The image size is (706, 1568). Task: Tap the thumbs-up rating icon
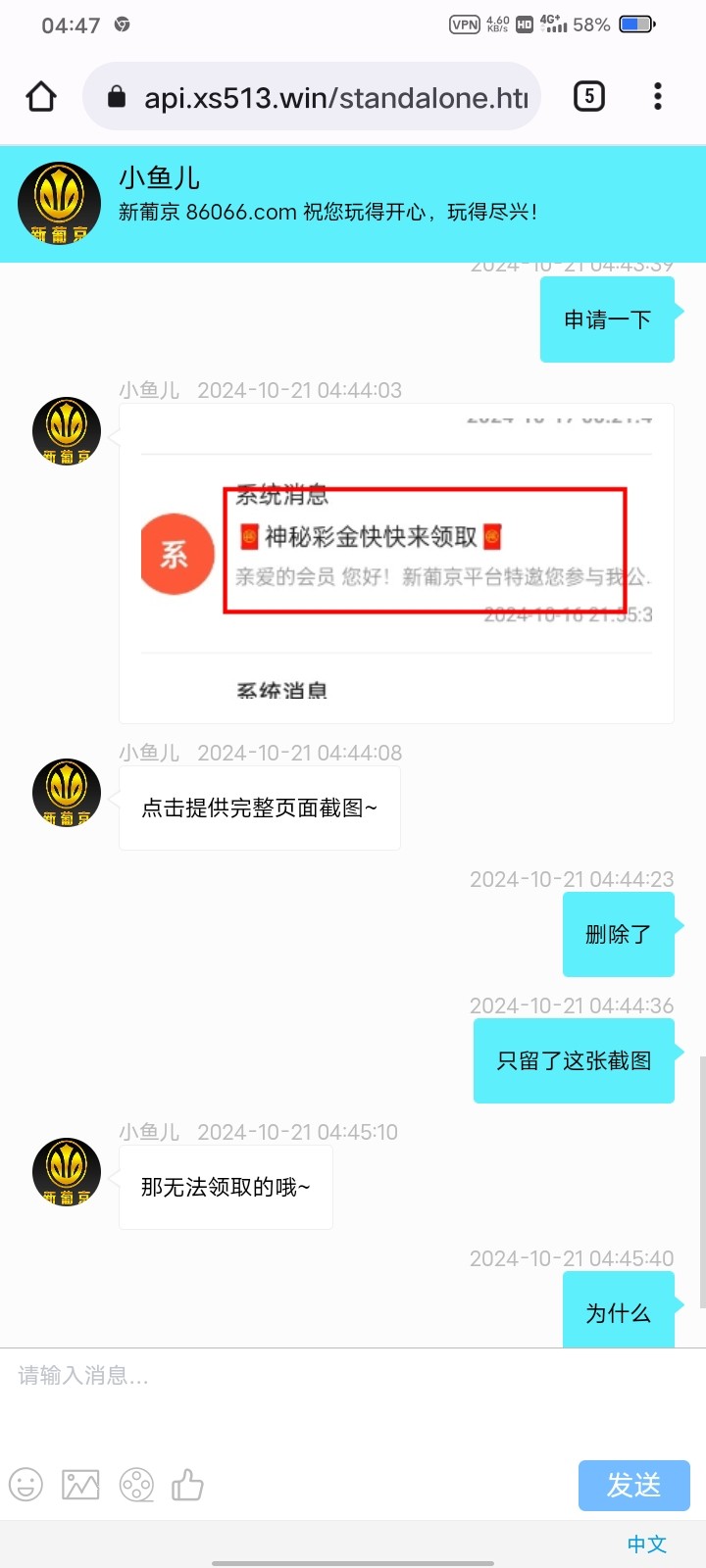tap(187, 1485)
